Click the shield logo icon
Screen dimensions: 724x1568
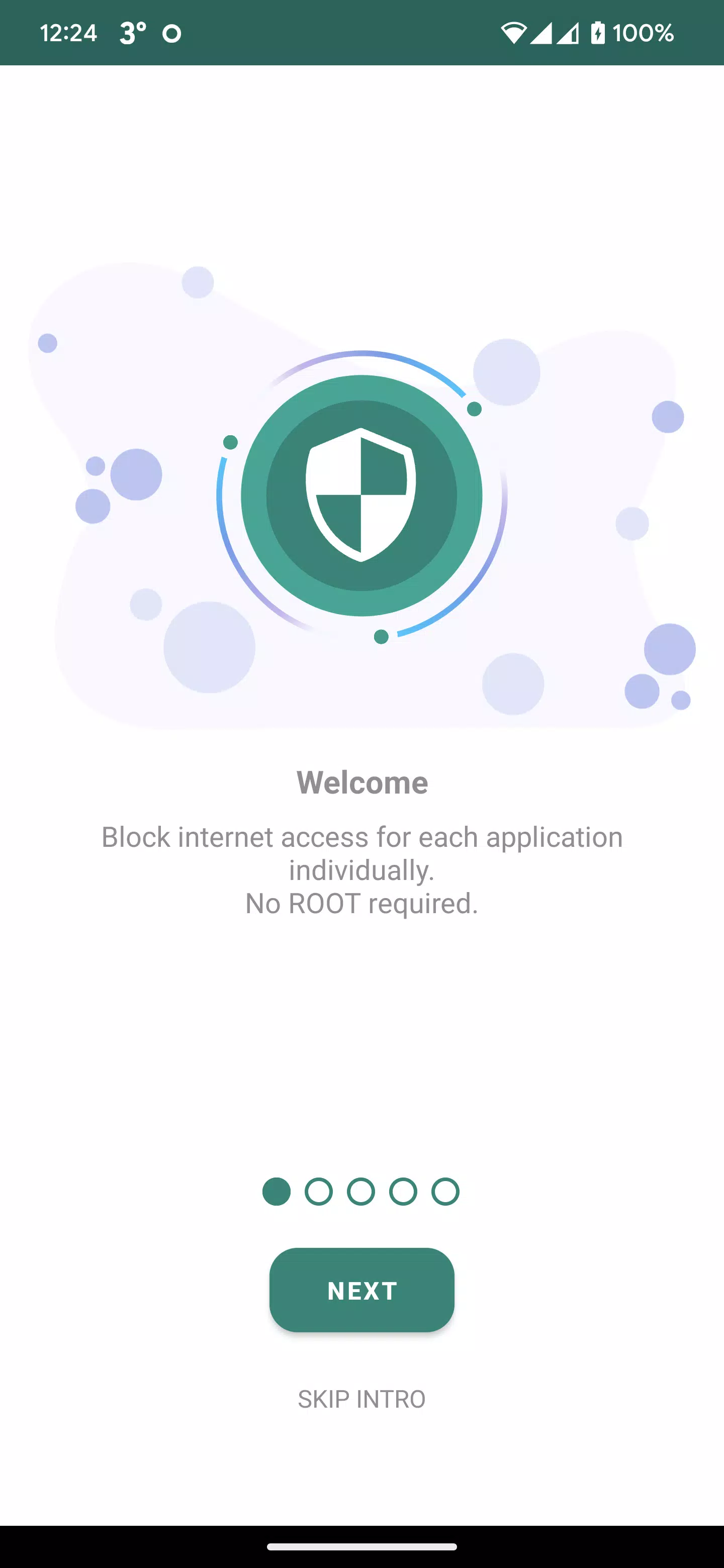click(361, 496)
